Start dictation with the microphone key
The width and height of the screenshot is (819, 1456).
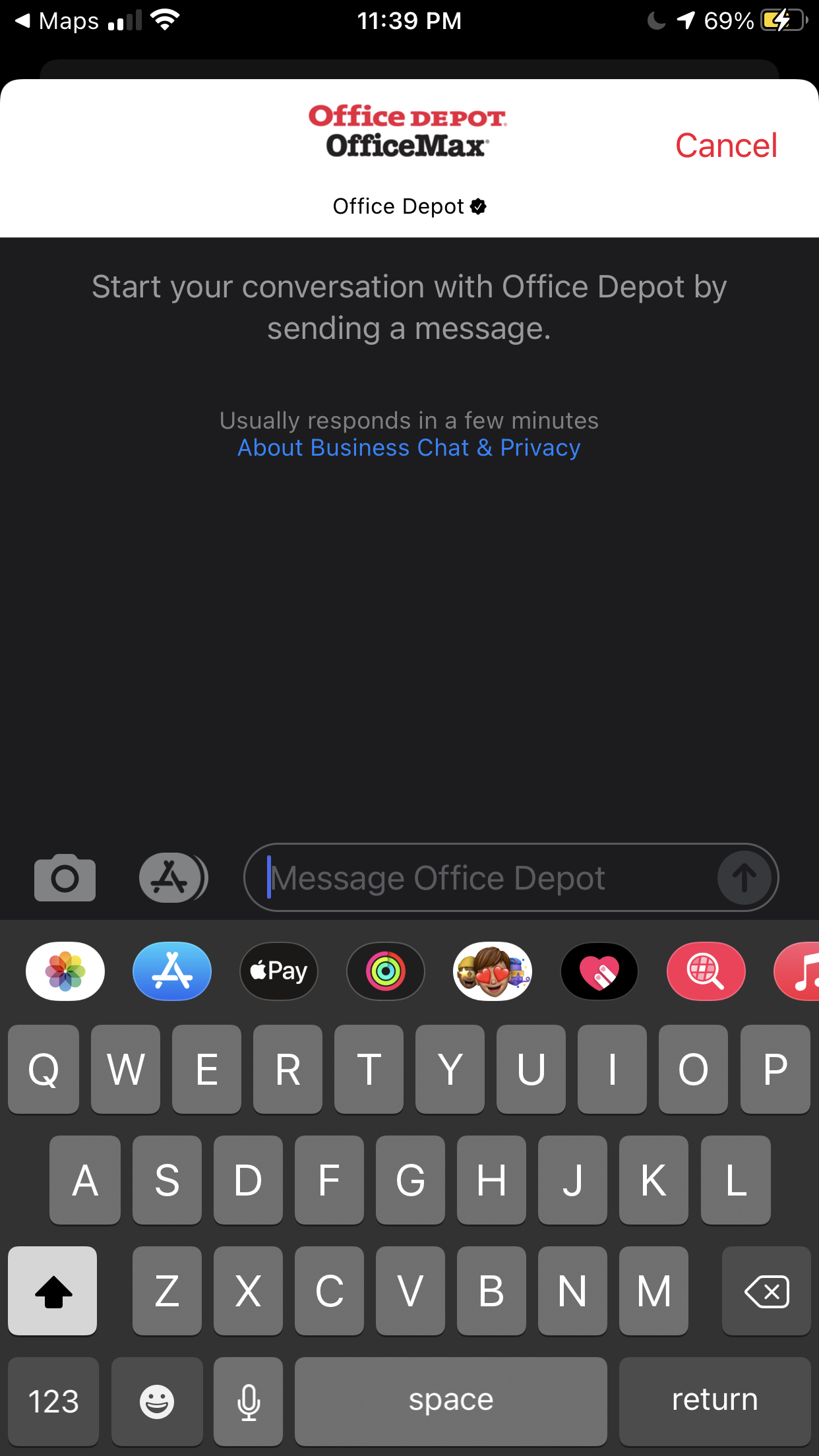point(249,1401)
